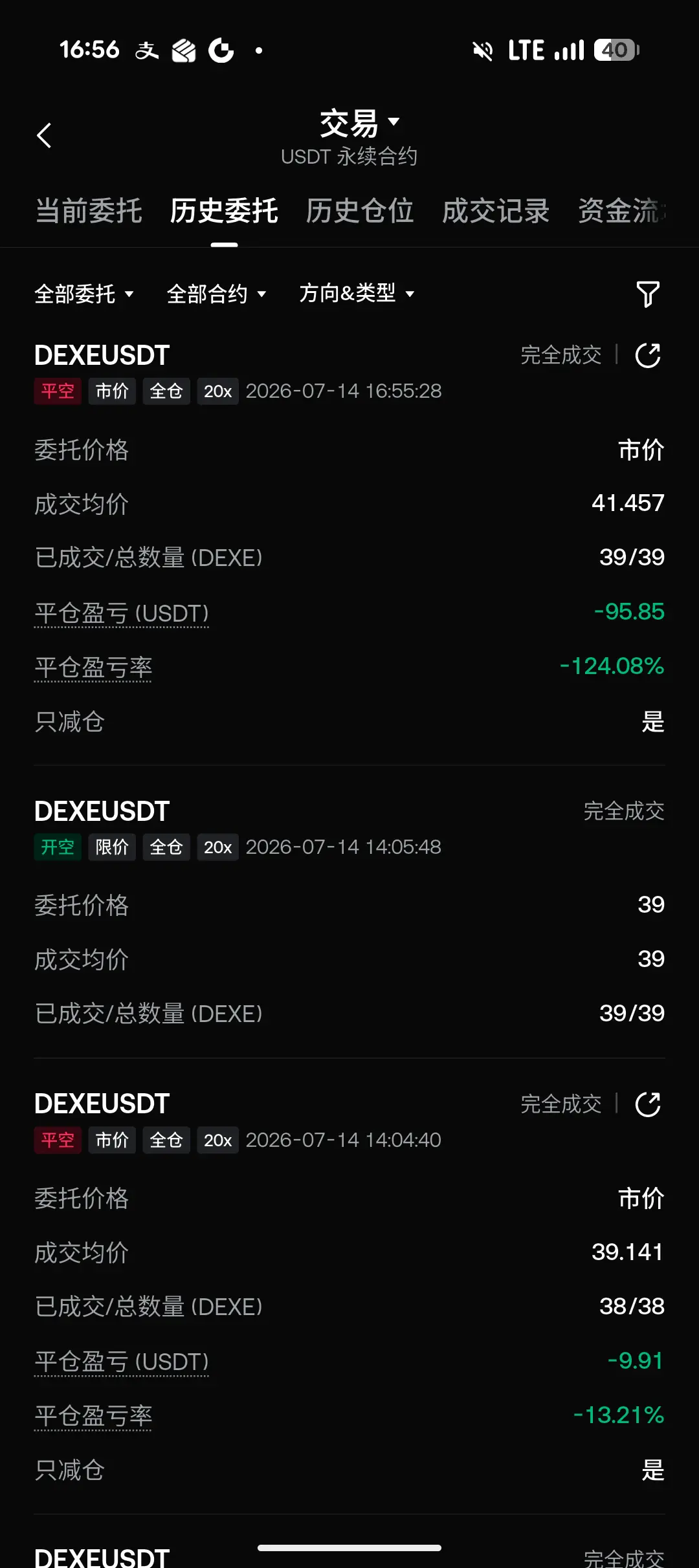Open the 14:05:48 DEXEUSDT limit order
The height and width of the screenshot is (1568, 699).
pyautogui.click(x=349, y=911)
